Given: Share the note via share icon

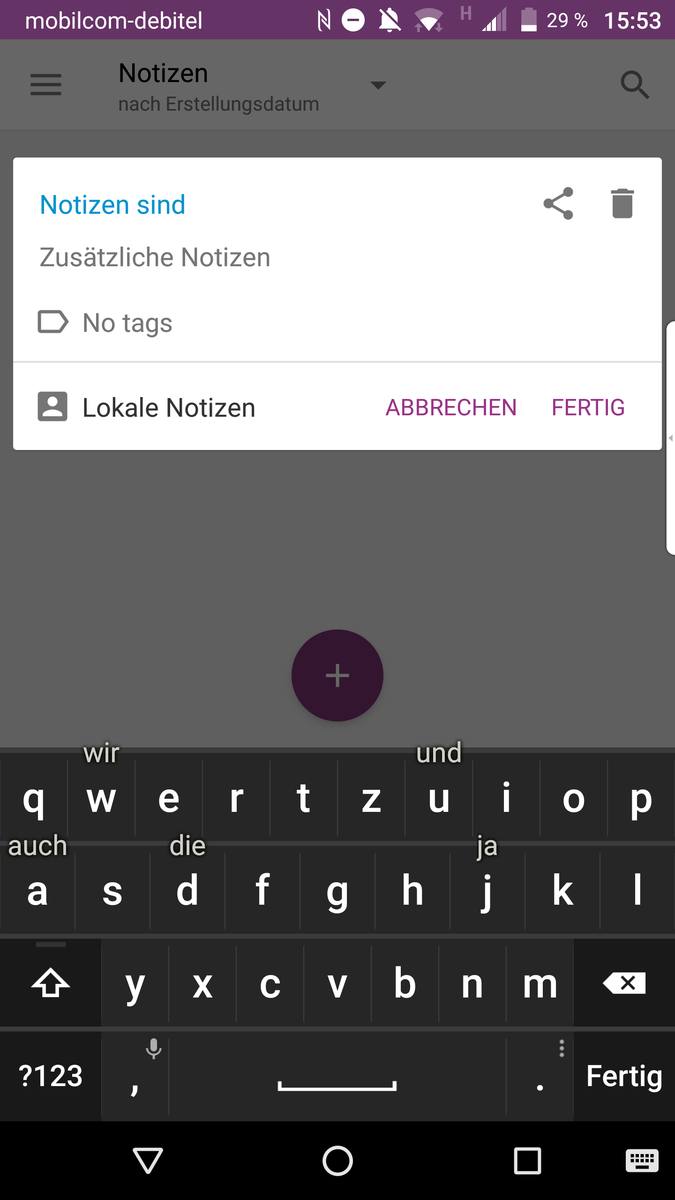Looking at the screenshot, I should coord(558,204).
